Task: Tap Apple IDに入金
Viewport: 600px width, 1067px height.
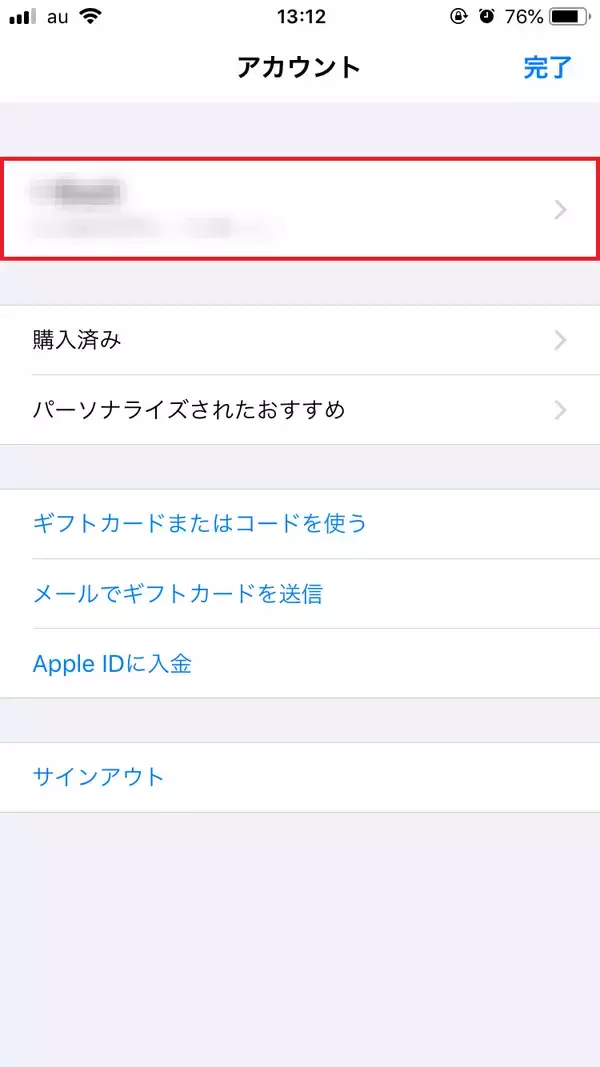Action: pyautogui.click(x=112, y=663)
